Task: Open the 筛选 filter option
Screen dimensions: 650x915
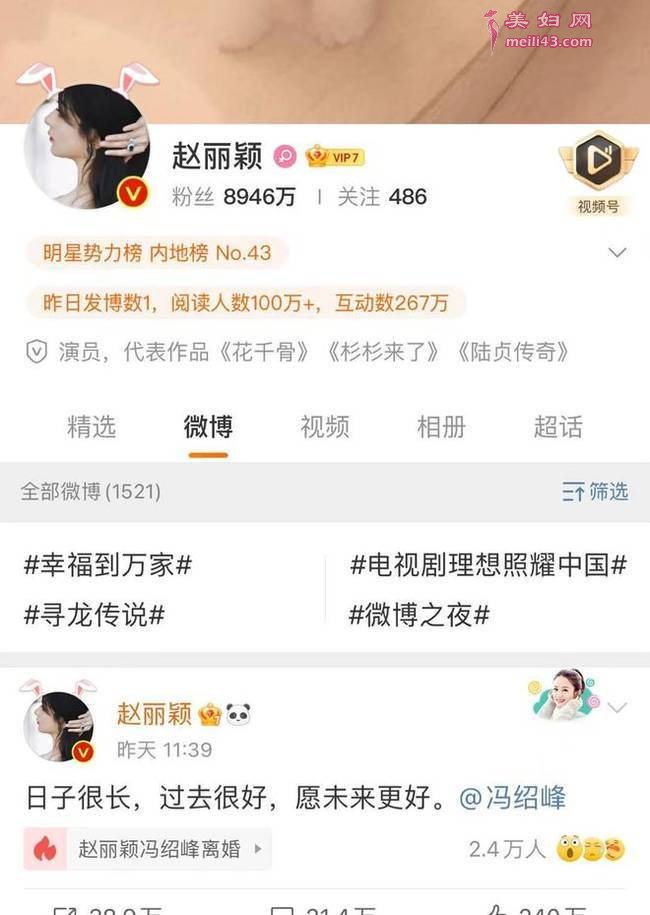Action: click(x=595, y=491)
